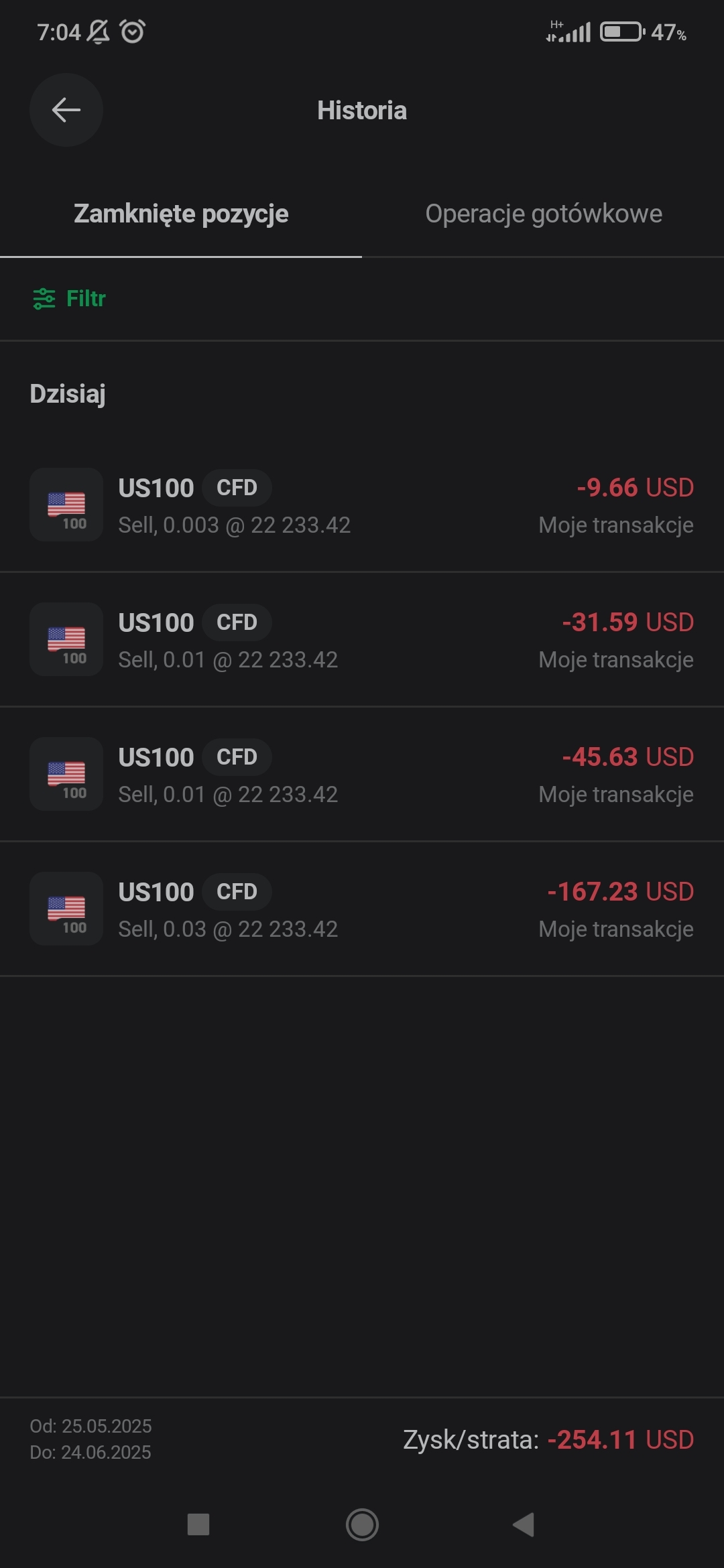724x1568 pixels.
Task: Tap the system home button
Action: [362, 1524]
